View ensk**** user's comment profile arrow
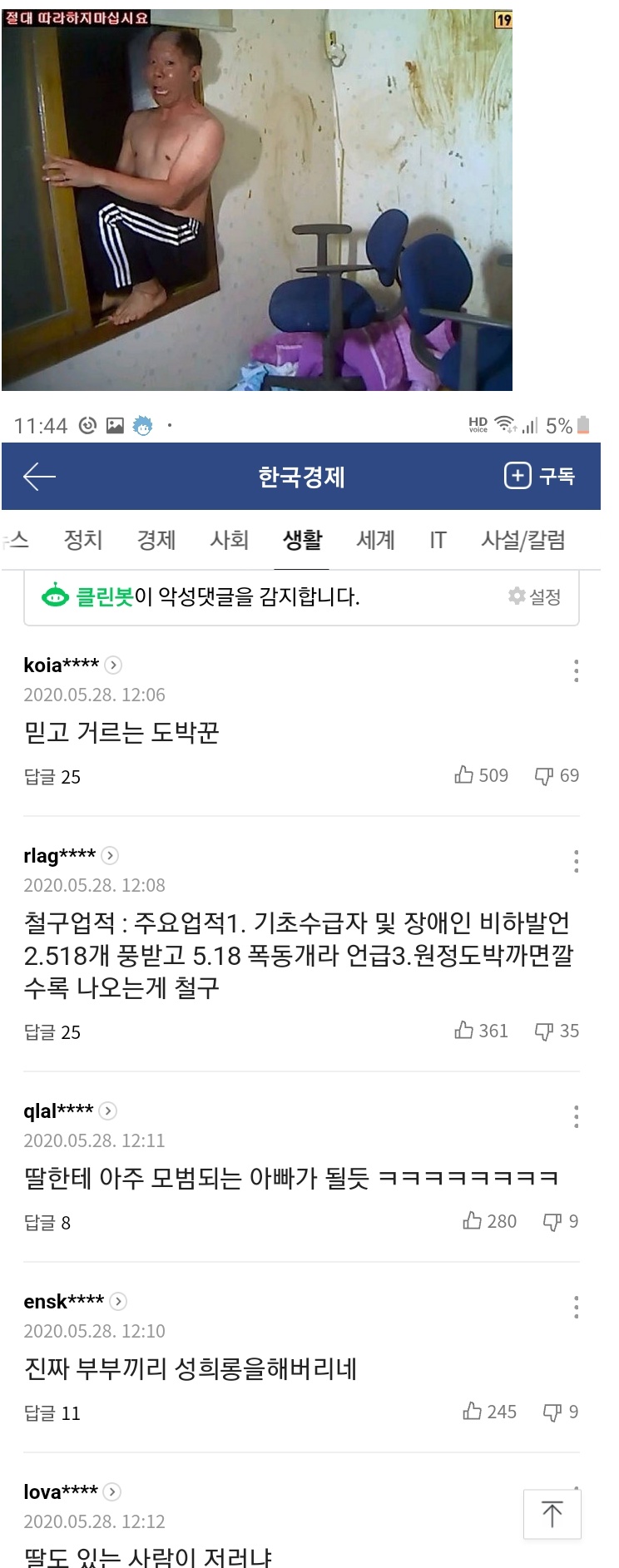 click(118, 1301)
